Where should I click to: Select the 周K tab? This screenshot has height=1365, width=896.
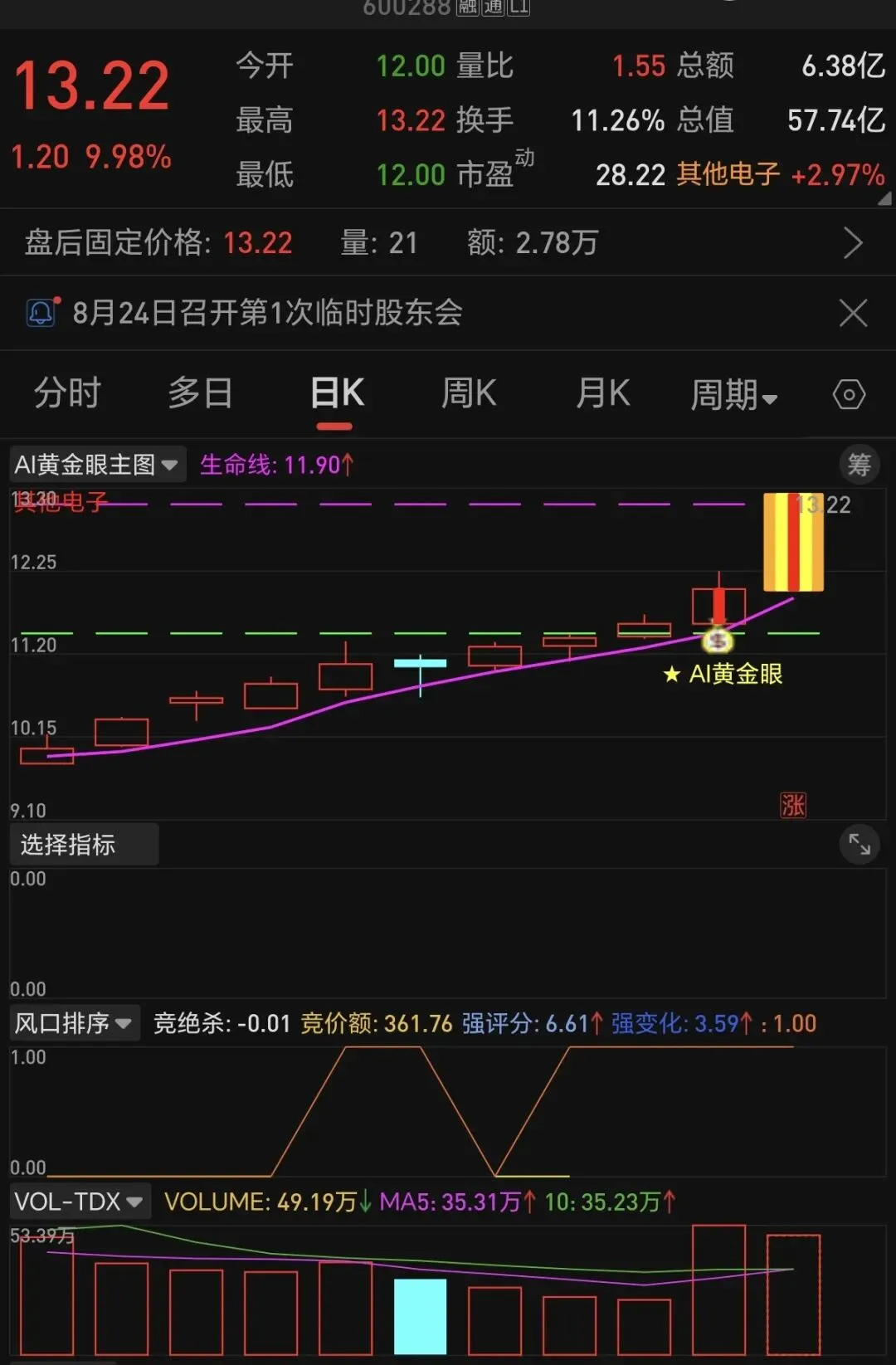tap(469, 392)
